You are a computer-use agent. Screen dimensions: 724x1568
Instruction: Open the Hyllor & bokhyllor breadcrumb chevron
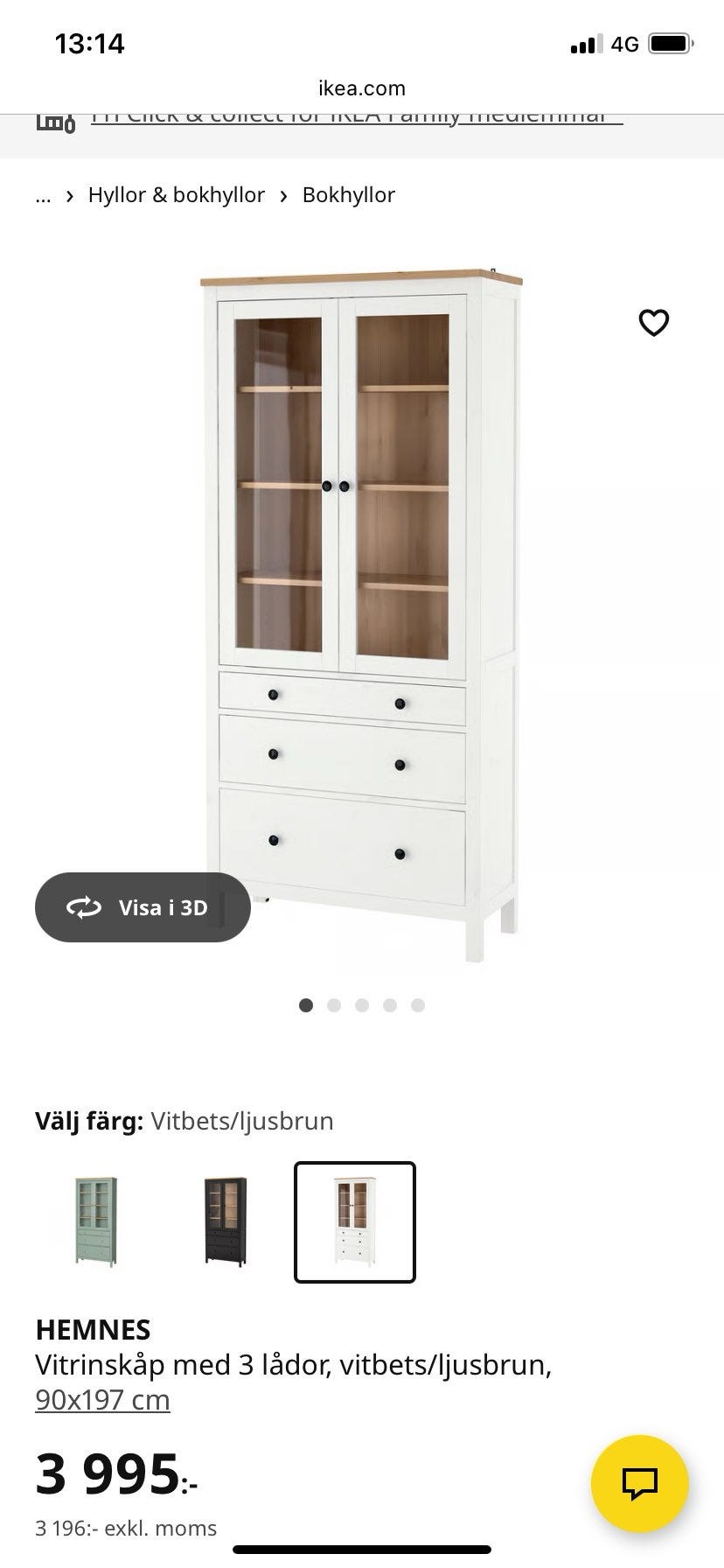click(x=71, y=194)
